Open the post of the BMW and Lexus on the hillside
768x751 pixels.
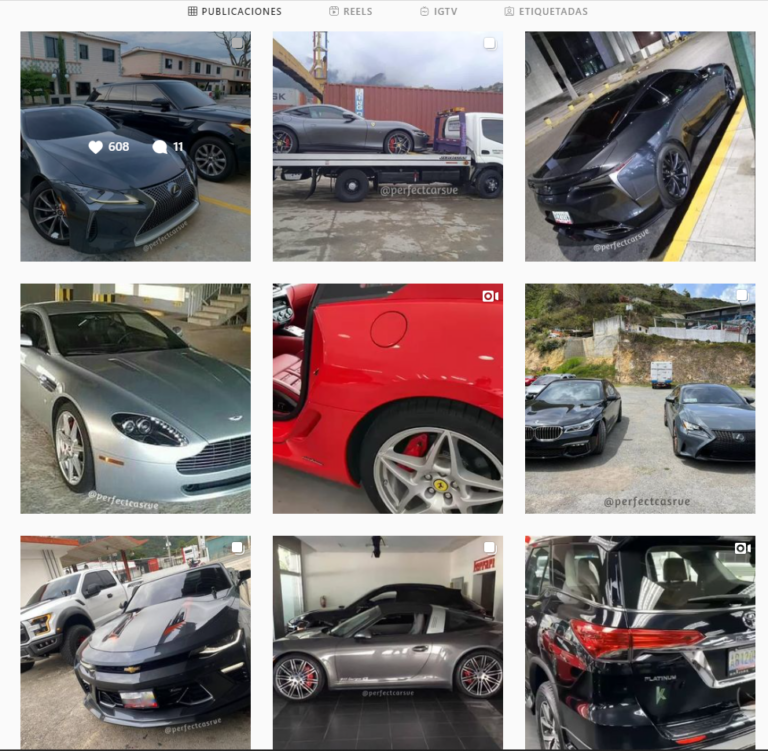[639, 398]
